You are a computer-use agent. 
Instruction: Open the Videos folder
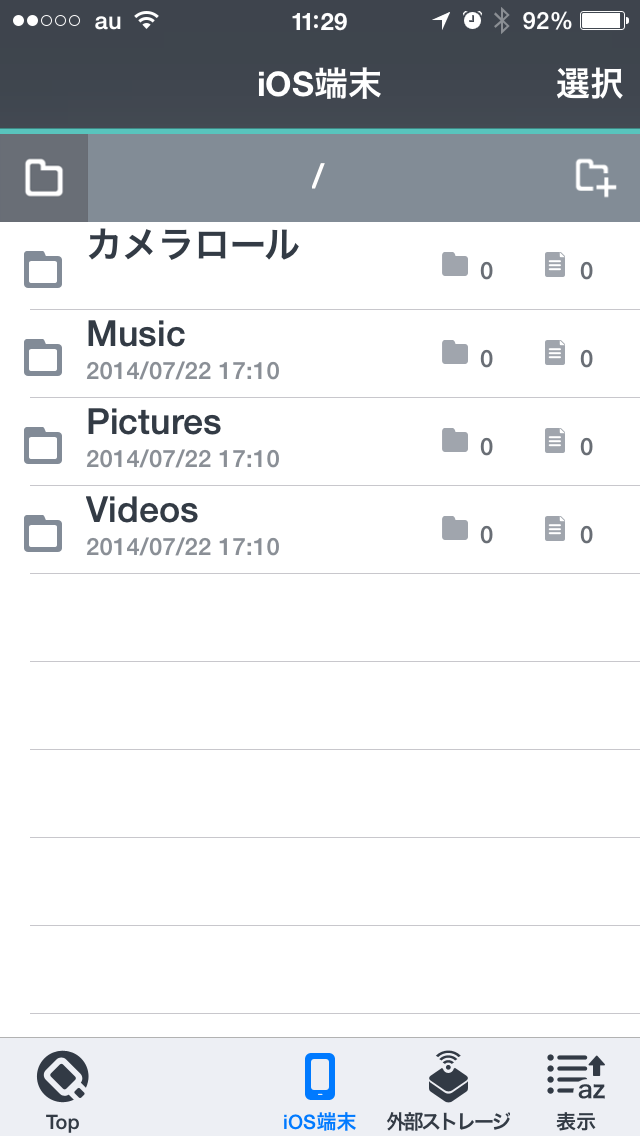[320, 530]
